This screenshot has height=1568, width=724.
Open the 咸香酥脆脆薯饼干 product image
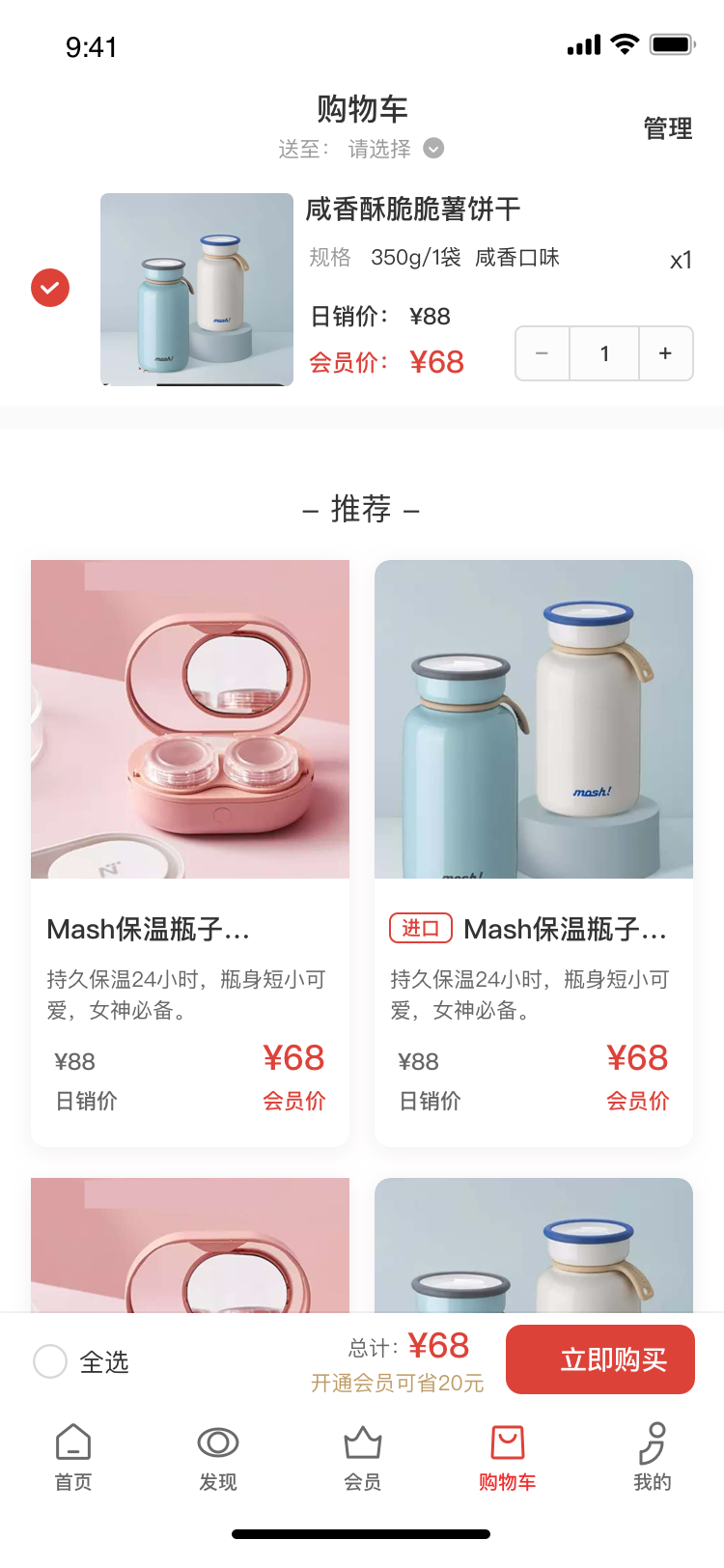(197, 290)
